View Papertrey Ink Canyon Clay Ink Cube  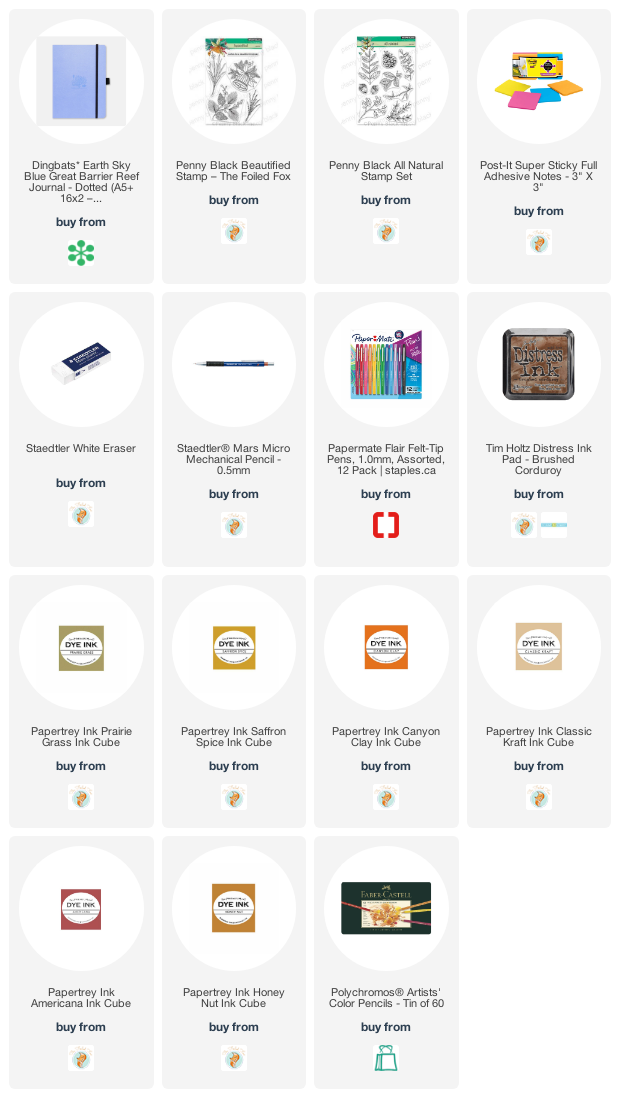point(386,646)
